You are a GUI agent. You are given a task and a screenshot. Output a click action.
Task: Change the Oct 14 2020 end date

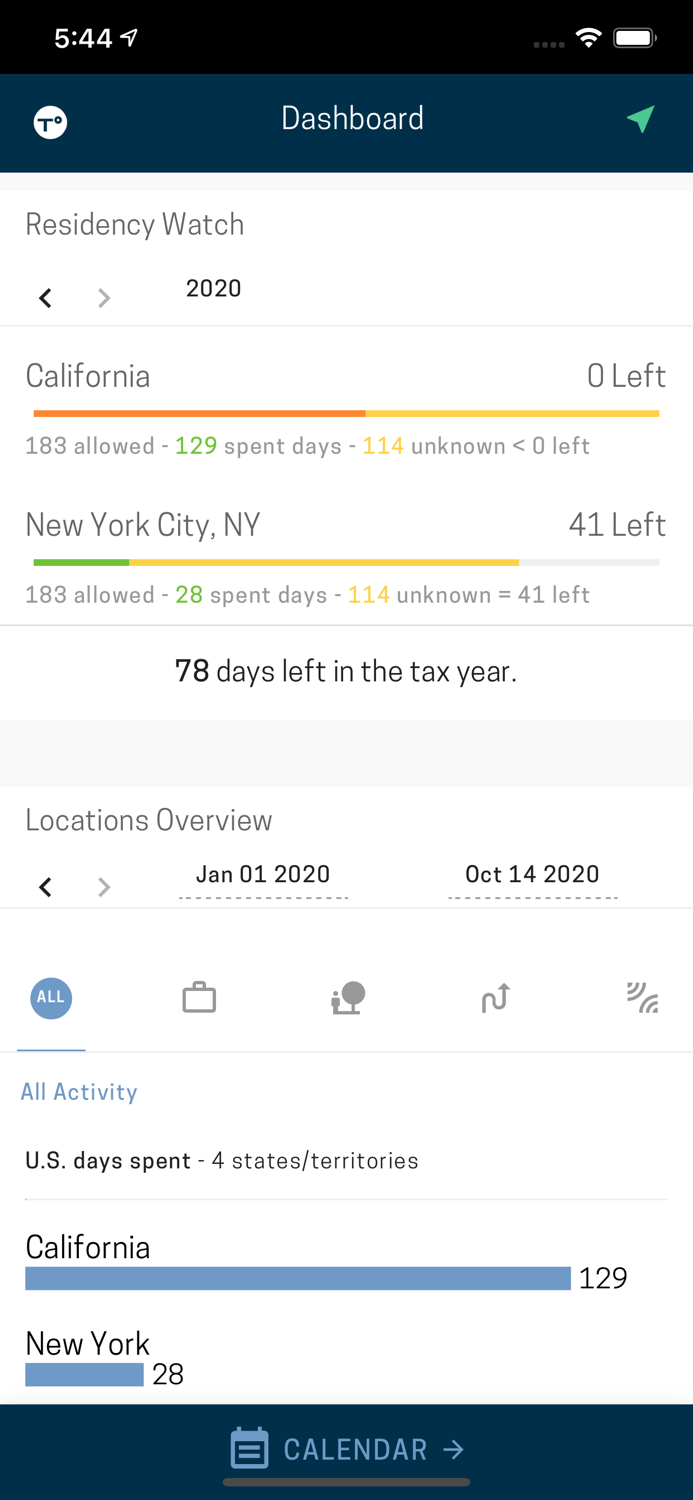(532, 875)
